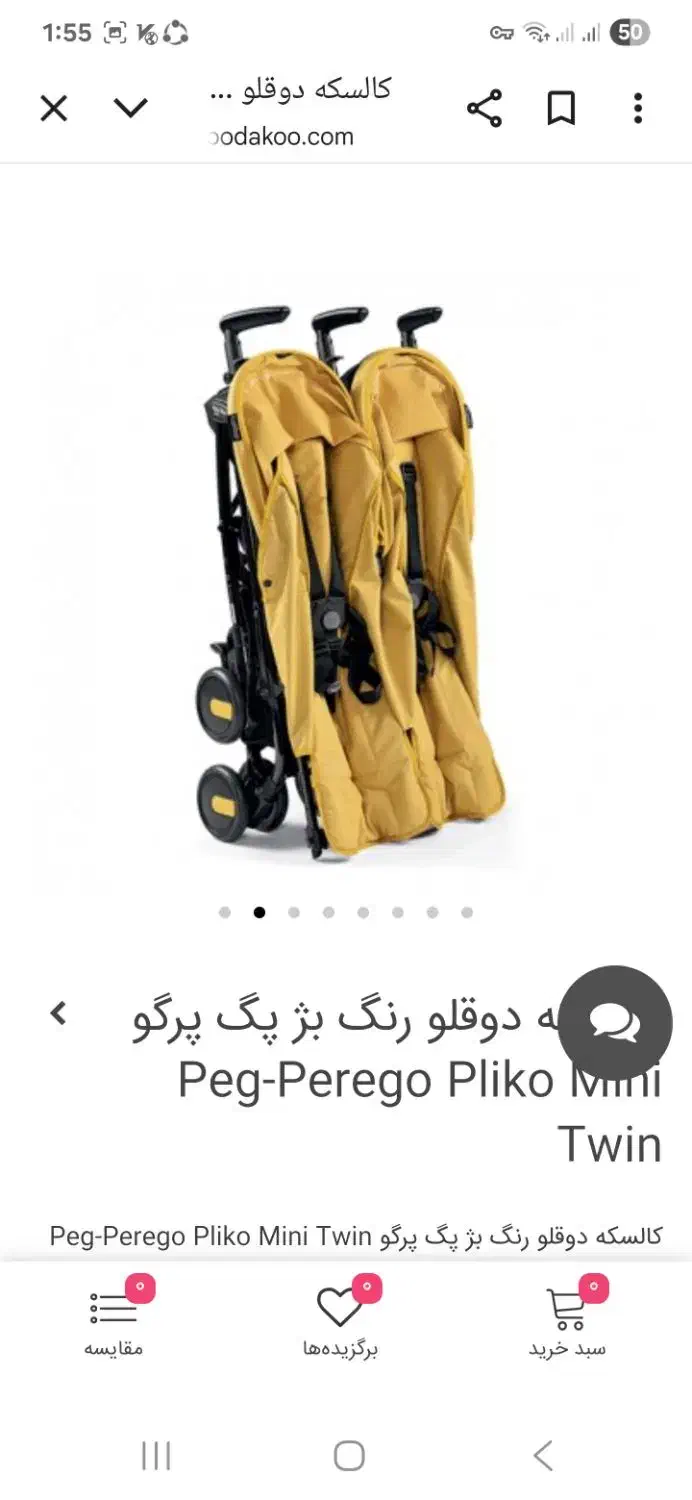692x1500 pixels.
Task: Minimize the tab with the down chevron
Action: click(x=131, y=108)
